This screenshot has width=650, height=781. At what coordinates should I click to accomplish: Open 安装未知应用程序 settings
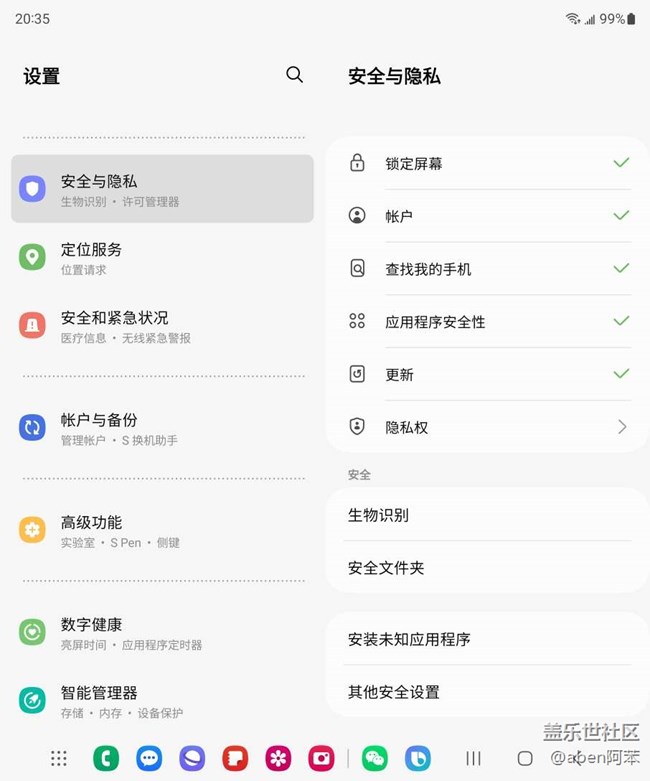coord(487,639)
